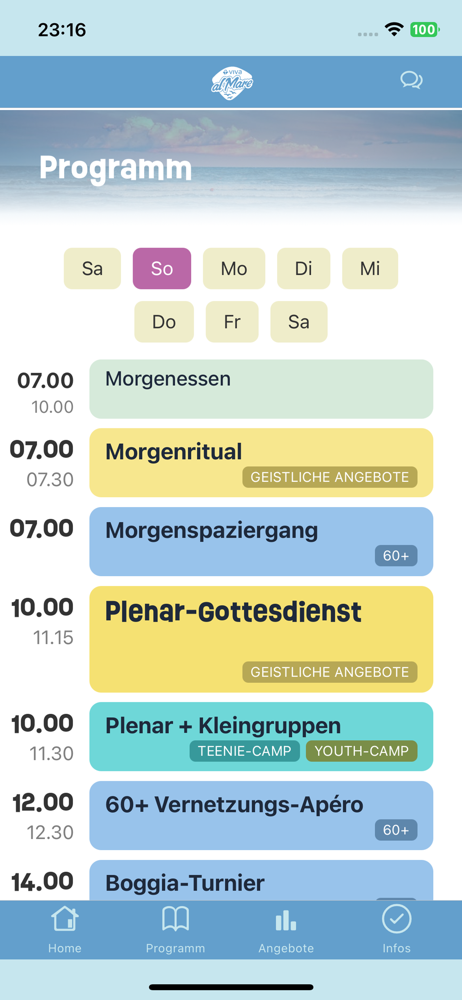Switch to the Angebote tab
Screen dimensions: 462x1000
[286, 930]
